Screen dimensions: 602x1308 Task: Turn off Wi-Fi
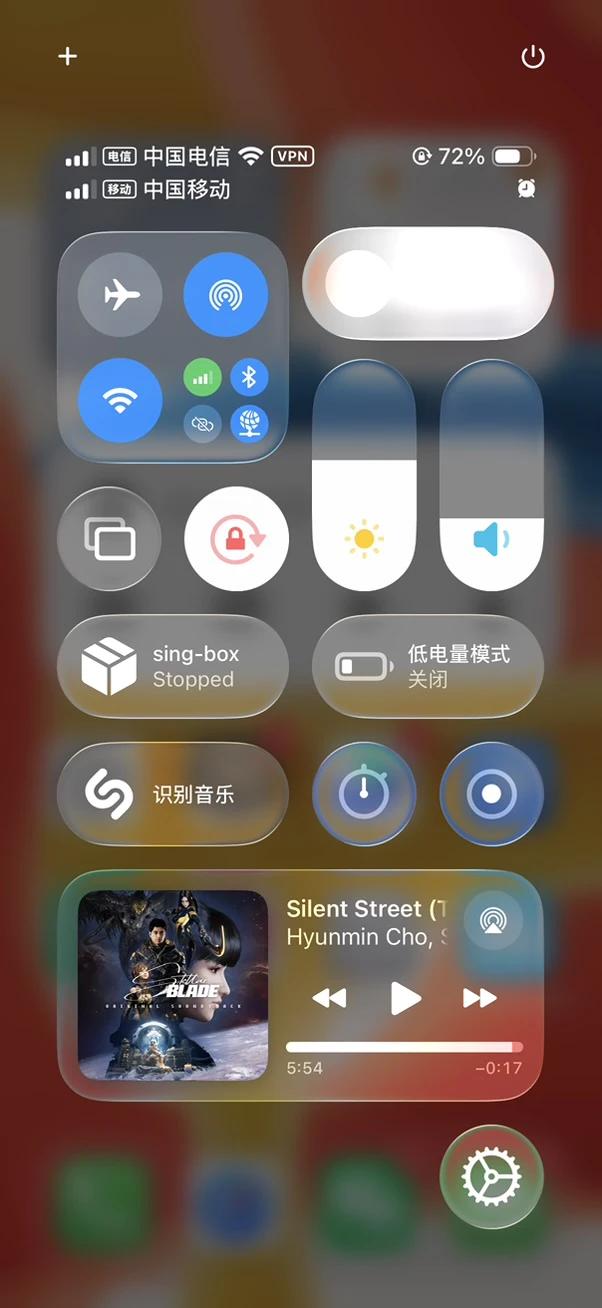tap(120, 400)
